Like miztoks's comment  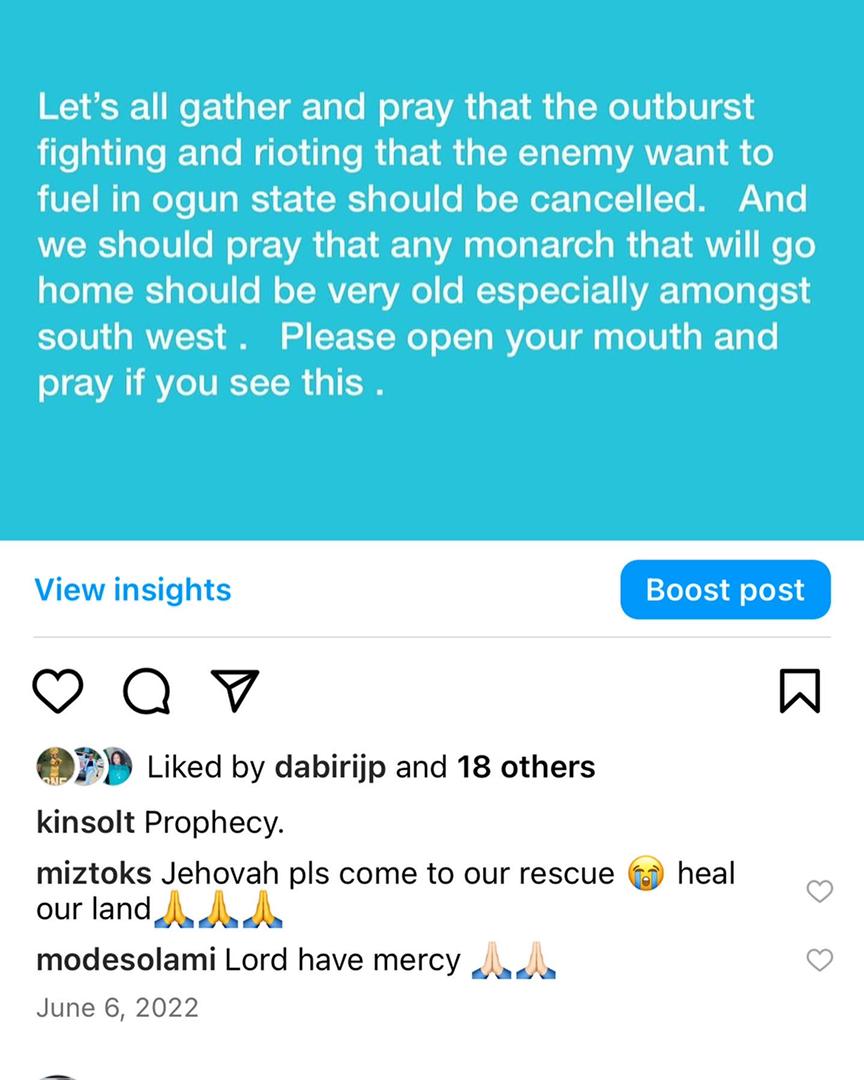coord(819,891)
